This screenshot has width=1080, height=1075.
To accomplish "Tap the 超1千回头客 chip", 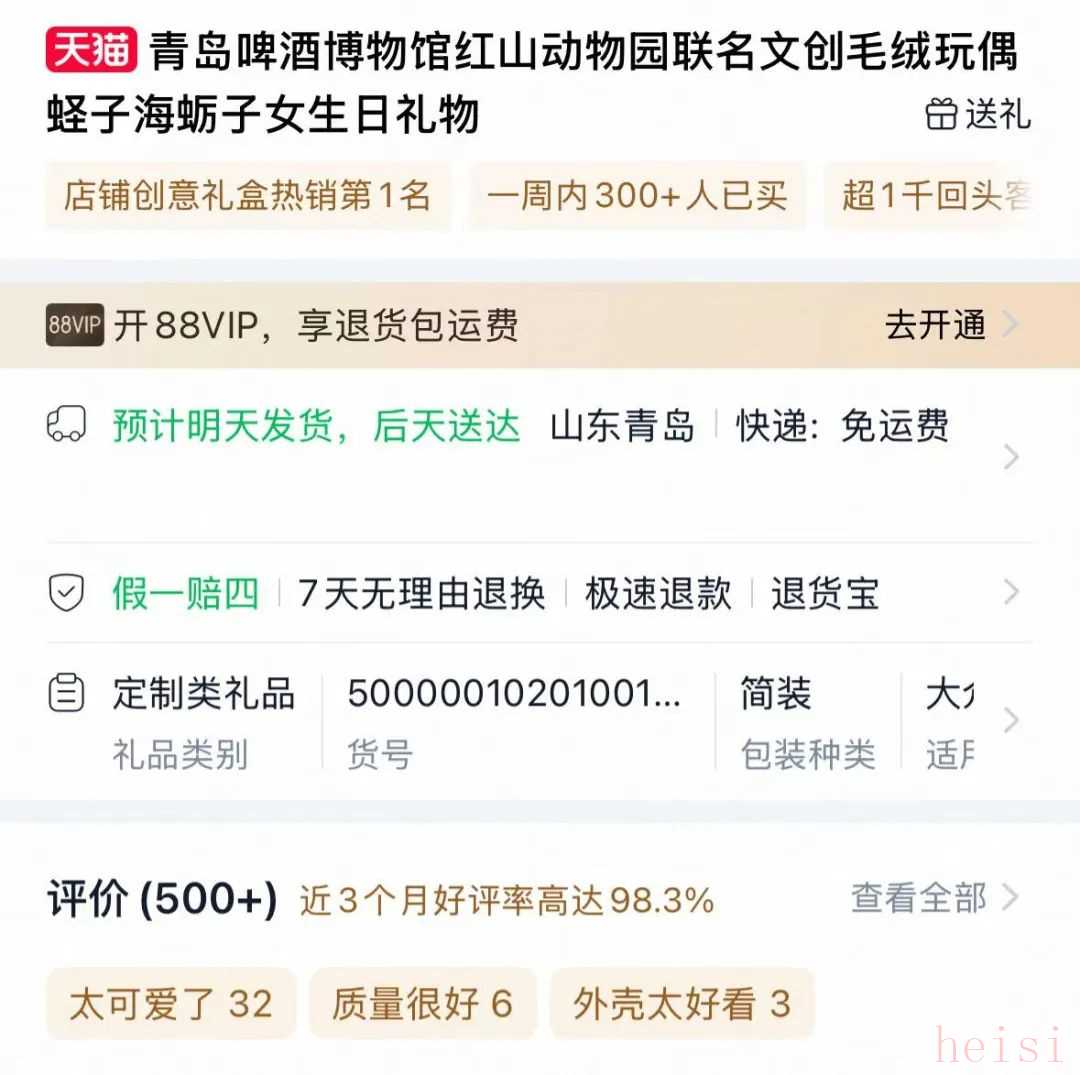I will pyautogui.click(x=935, y=196).
